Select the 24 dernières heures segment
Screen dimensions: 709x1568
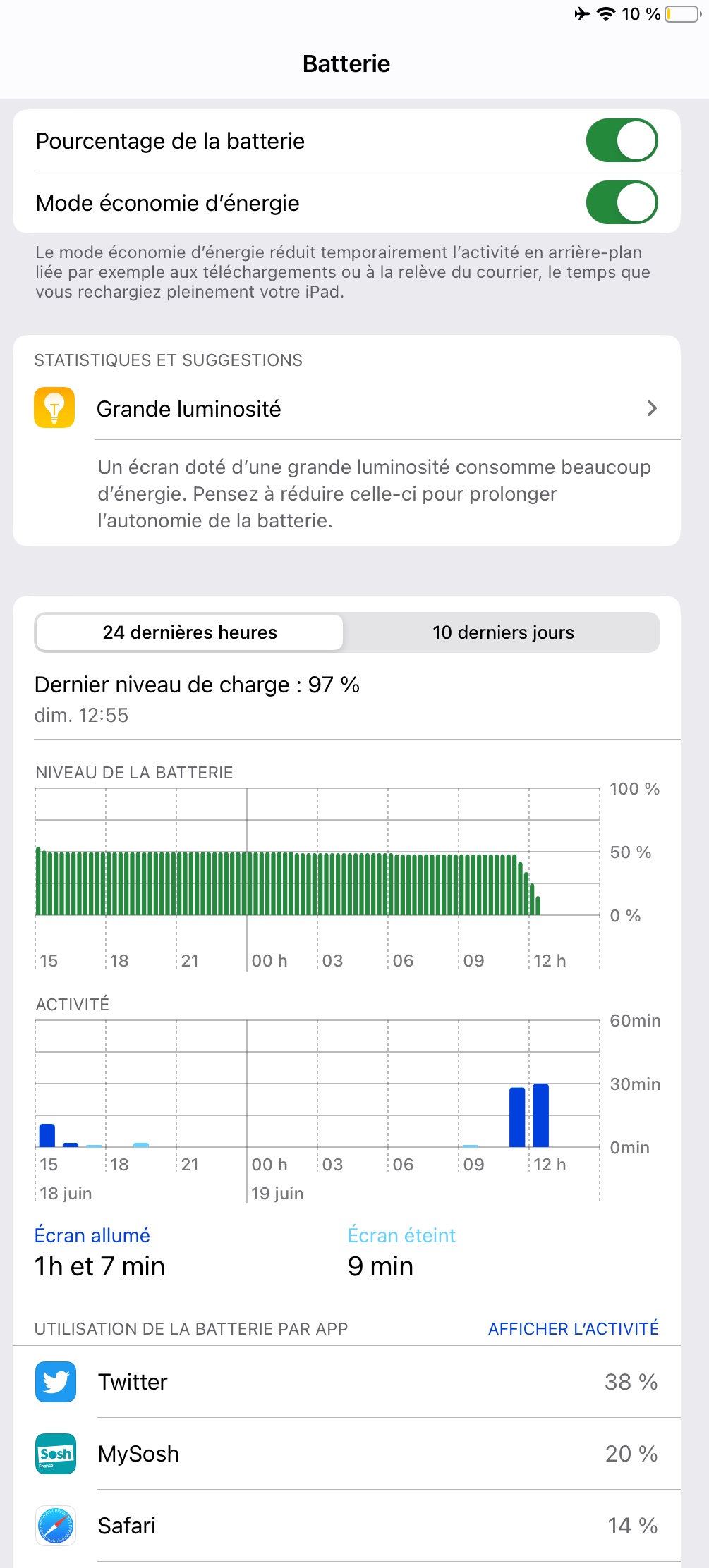tap(190, 632)
